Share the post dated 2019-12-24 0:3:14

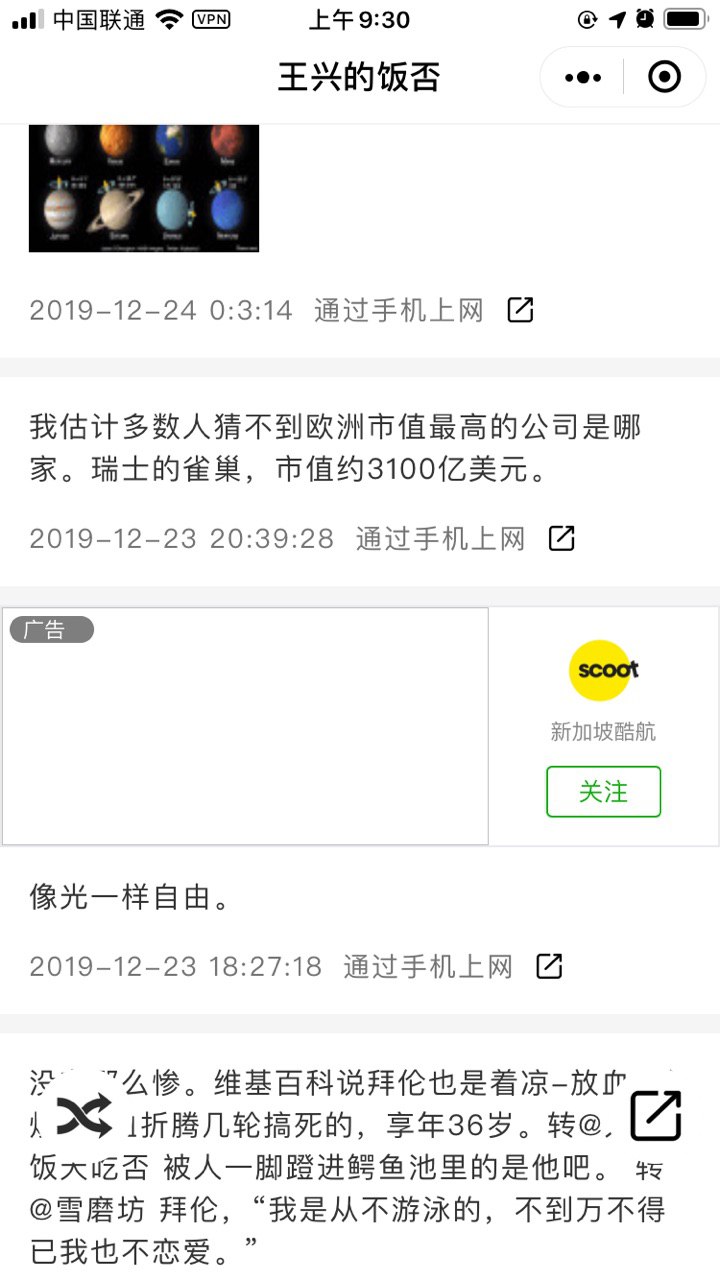click(520, 310)
